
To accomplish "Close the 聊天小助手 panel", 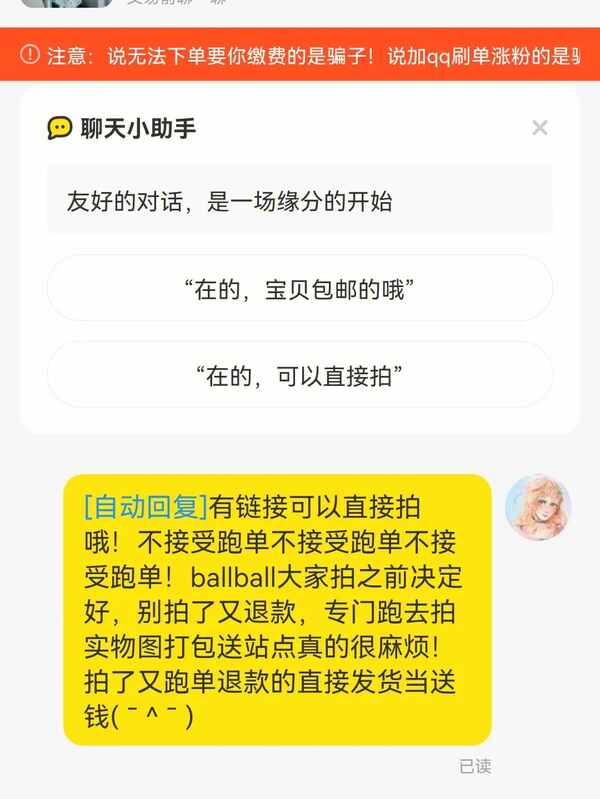I will pos(540,128).
